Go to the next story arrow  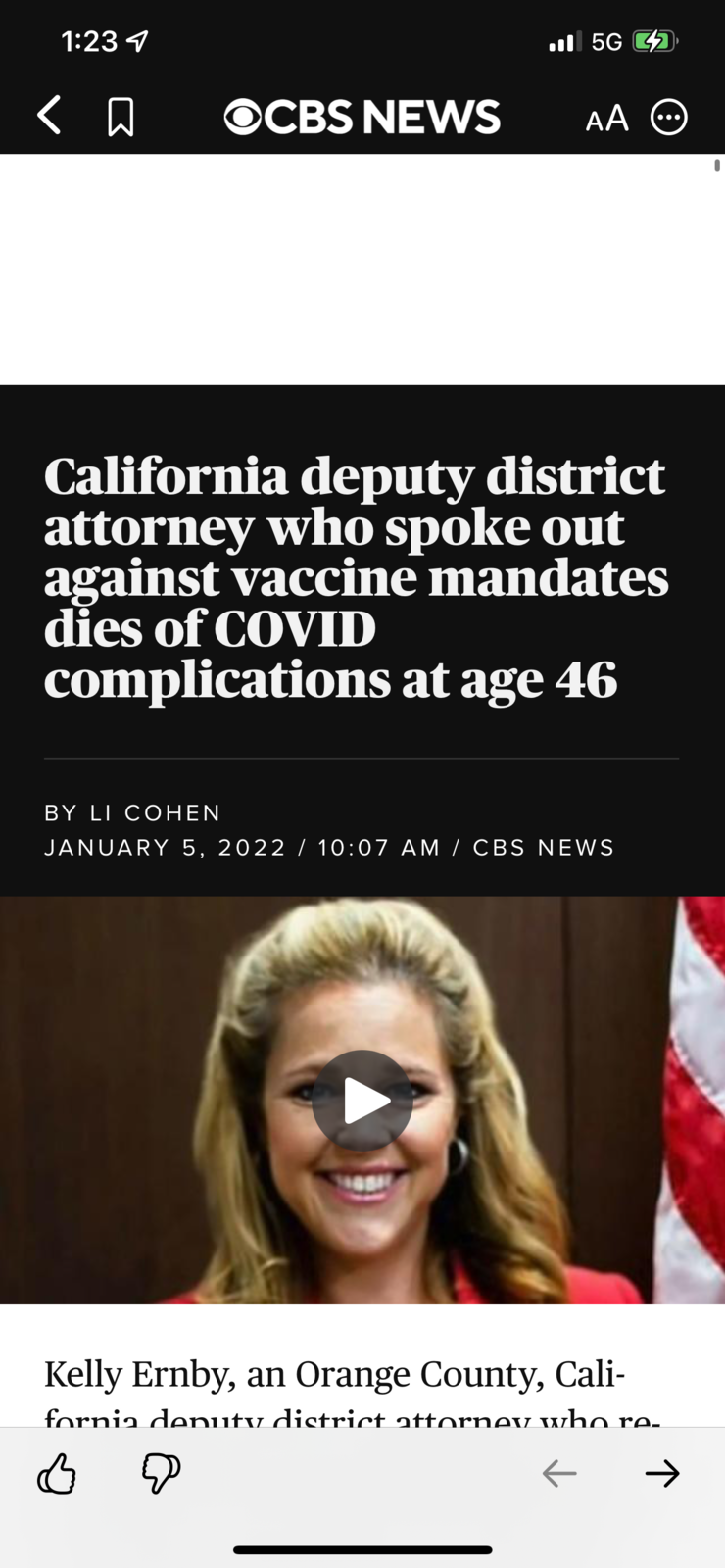click(x=662, y=1473)
